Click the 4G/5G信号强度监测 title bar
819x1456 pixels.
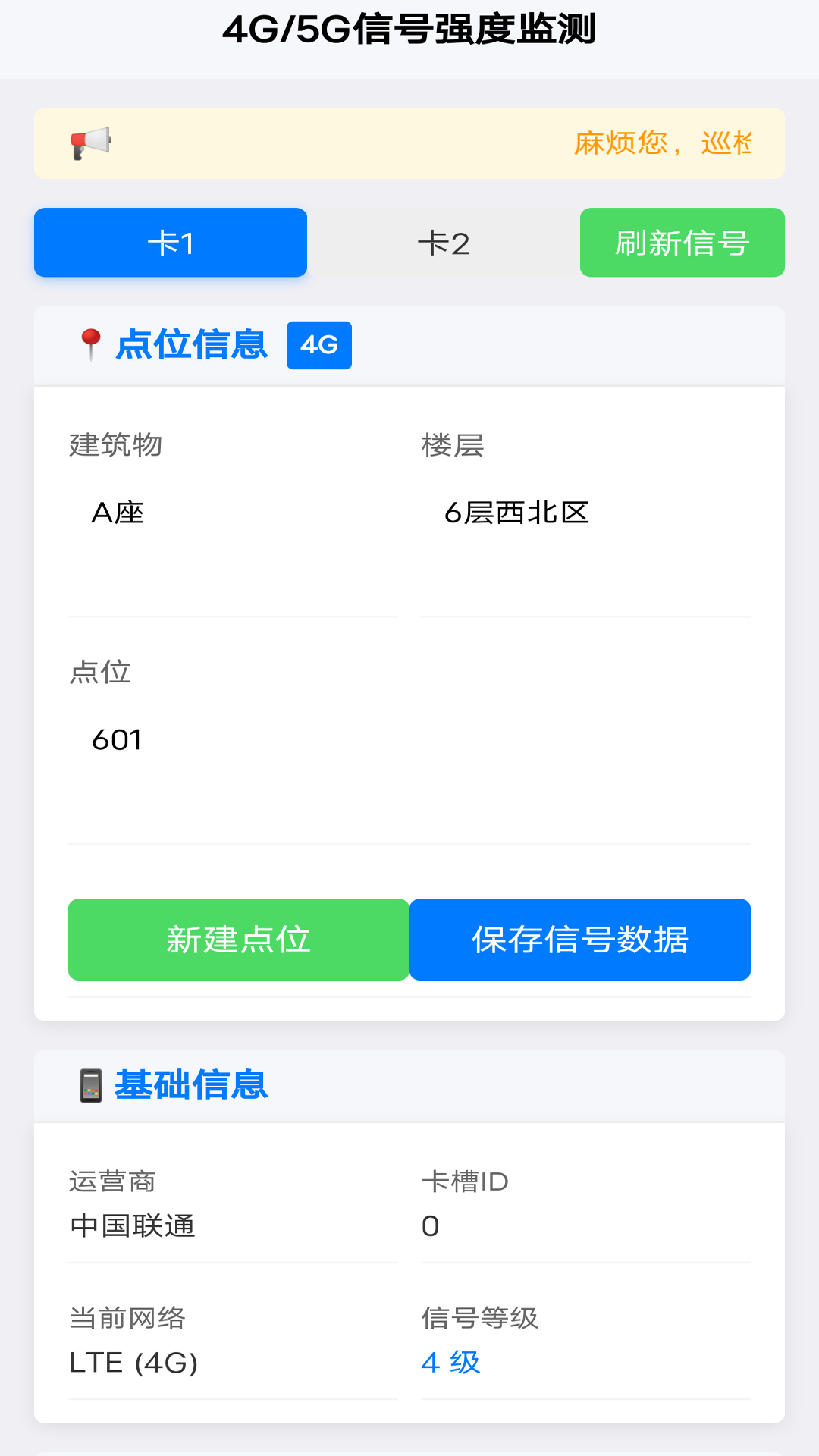point(409,29)
